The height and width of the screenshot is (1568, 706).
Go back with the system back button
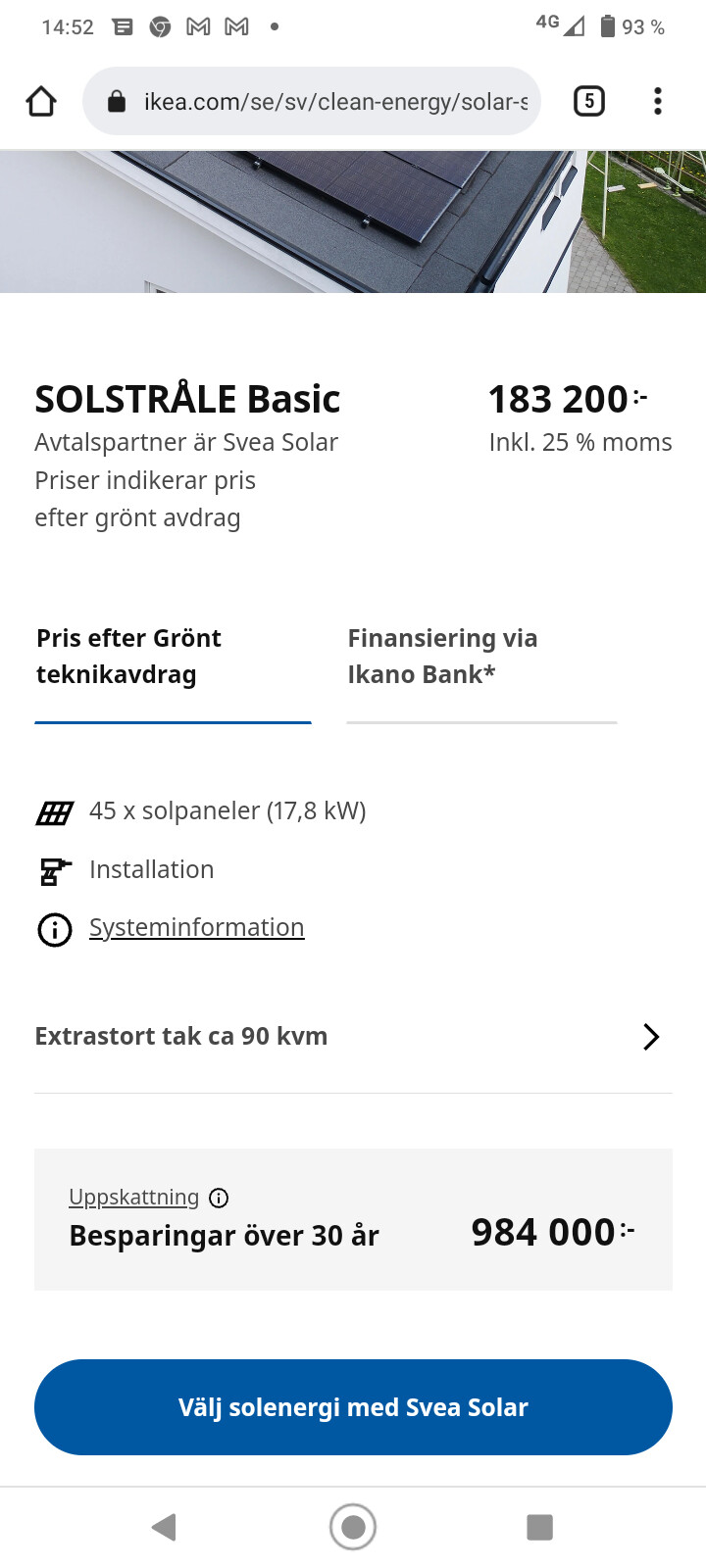[164, 1527]
